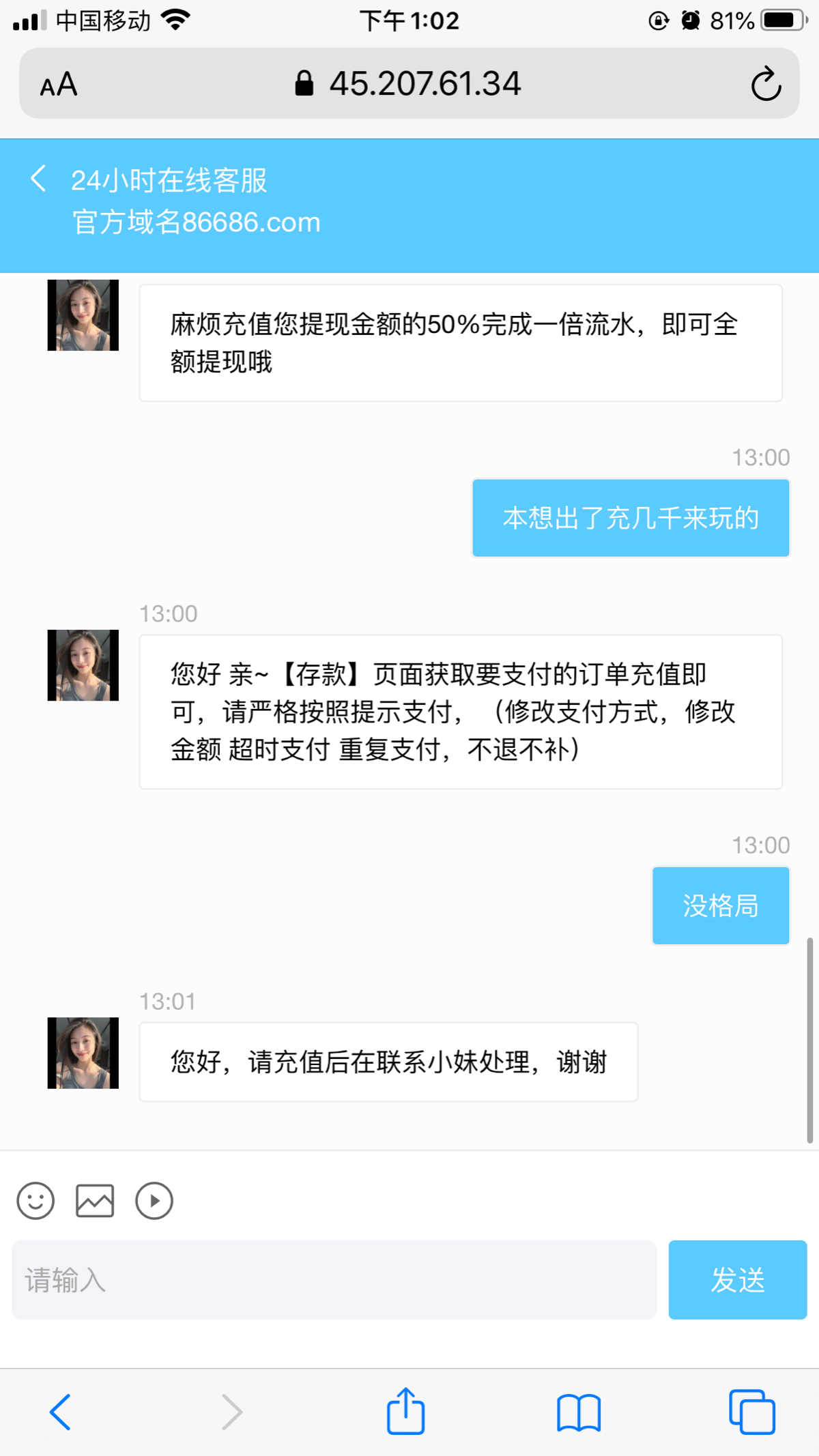
Task: Navigate back in Safari toolbar
Action: [x=60, y=1412]
